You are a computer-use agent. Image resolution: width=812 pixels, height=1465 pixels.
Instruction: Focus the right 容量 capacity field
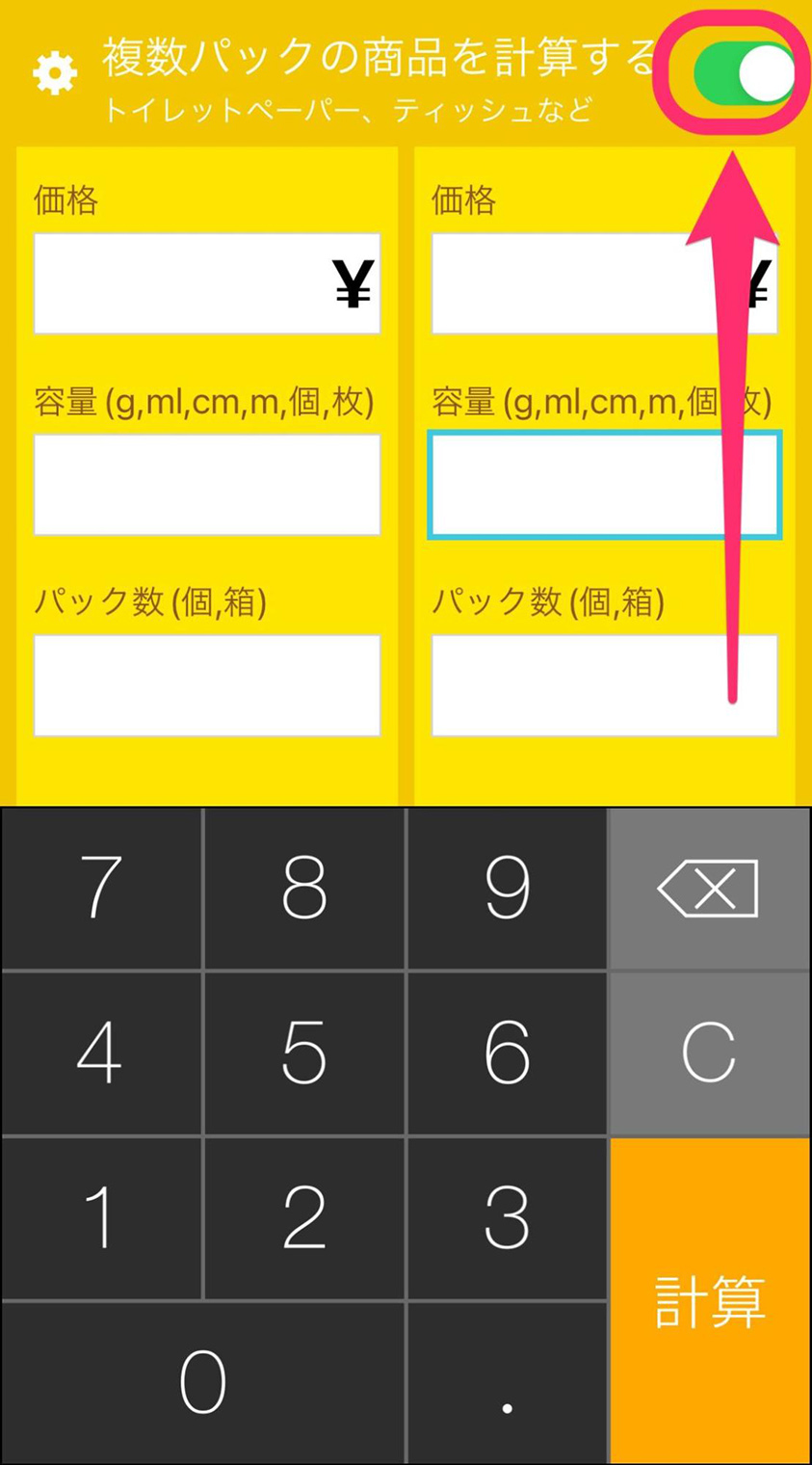click(578, 485)
